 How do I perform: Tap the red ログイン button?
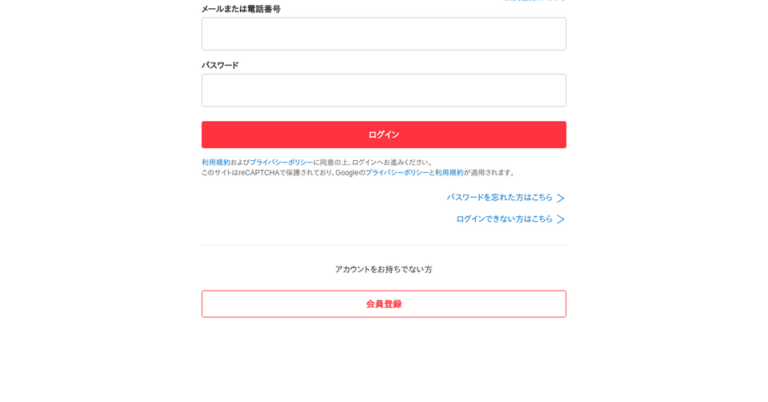tap(383, 135)
